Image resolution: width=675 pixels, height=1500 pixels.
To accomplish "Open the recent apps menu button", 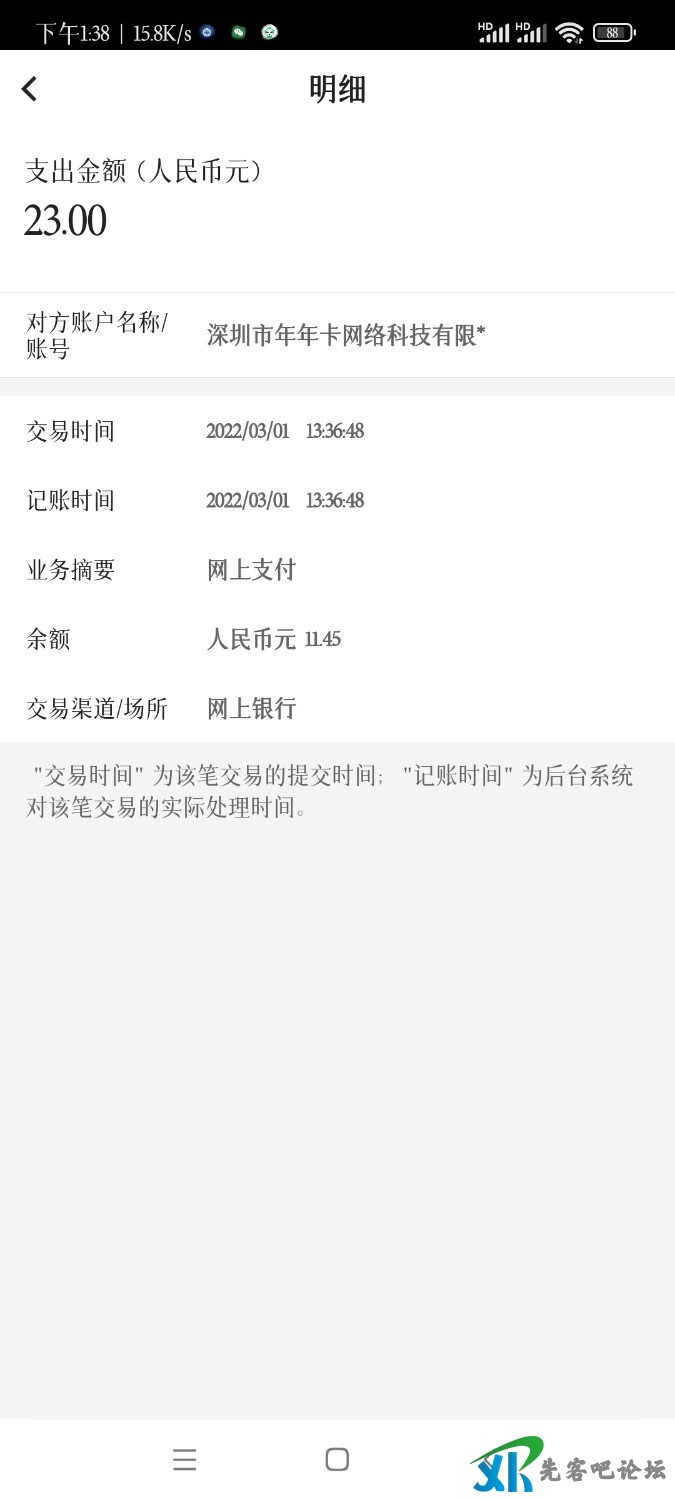I will pyautogui.click(x=184, y=1459).
